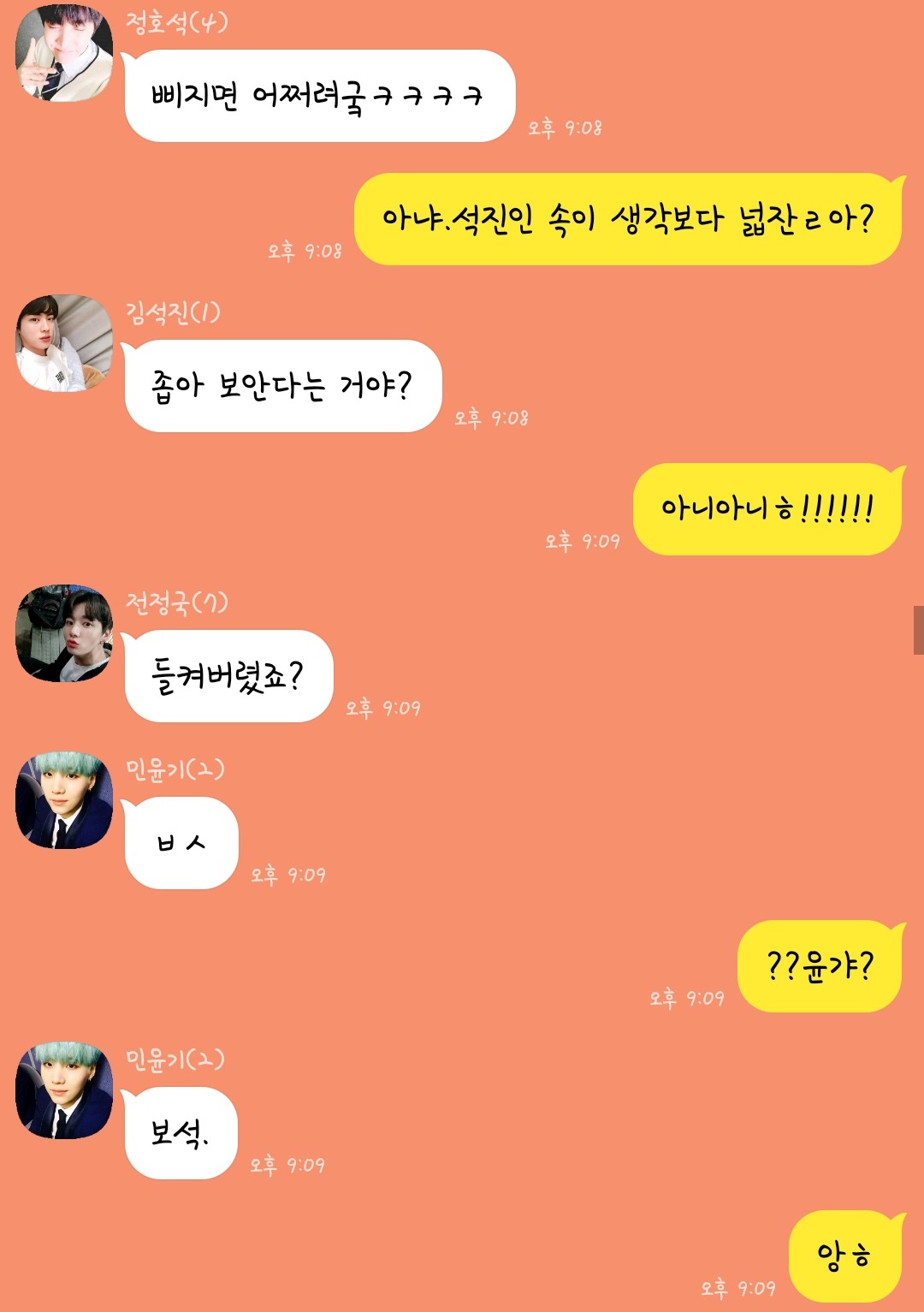View 김석진's profile from his avatar

(64, 343)
